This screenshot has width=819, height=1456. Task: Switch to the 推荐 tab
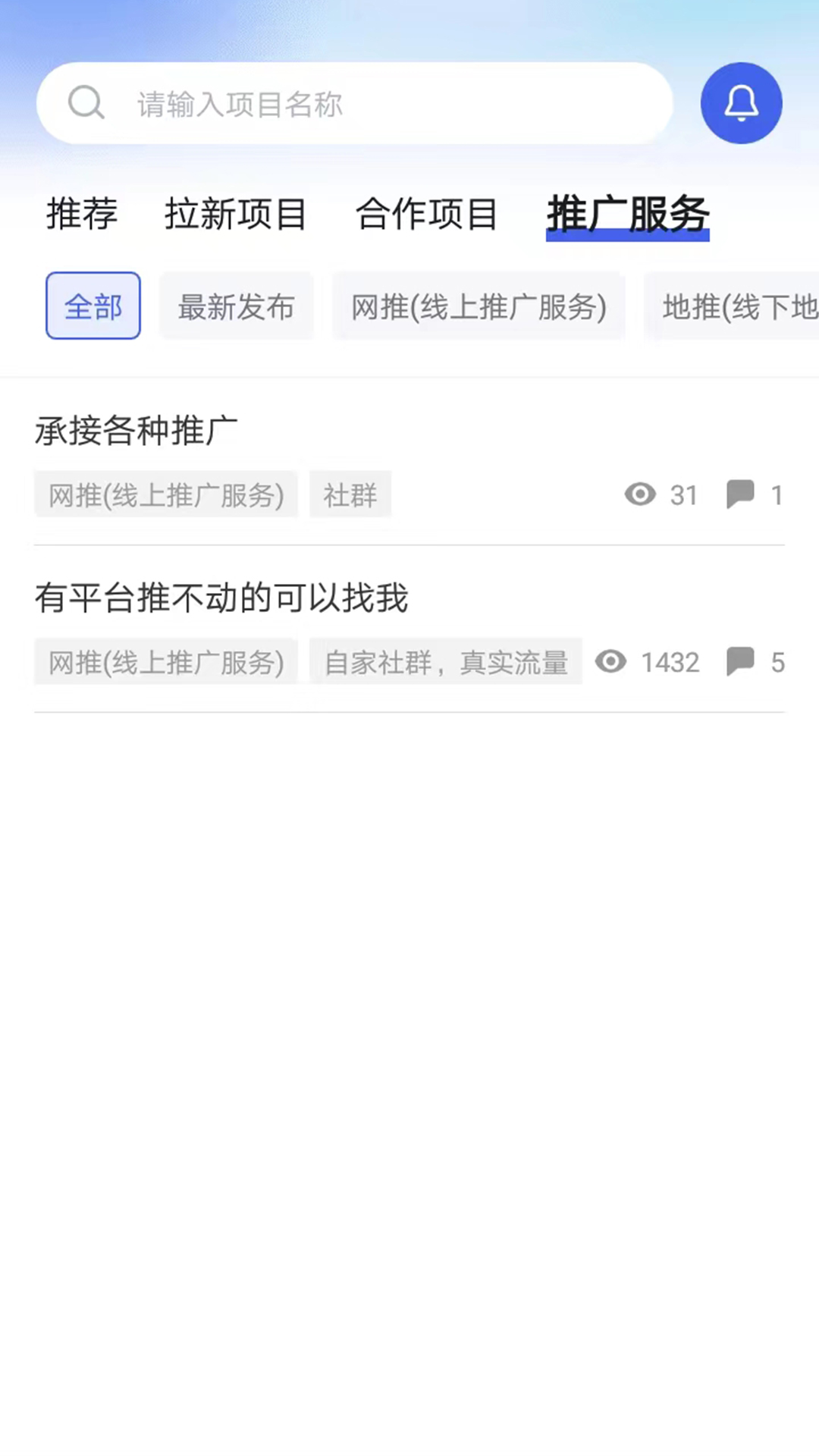point(82,214)
